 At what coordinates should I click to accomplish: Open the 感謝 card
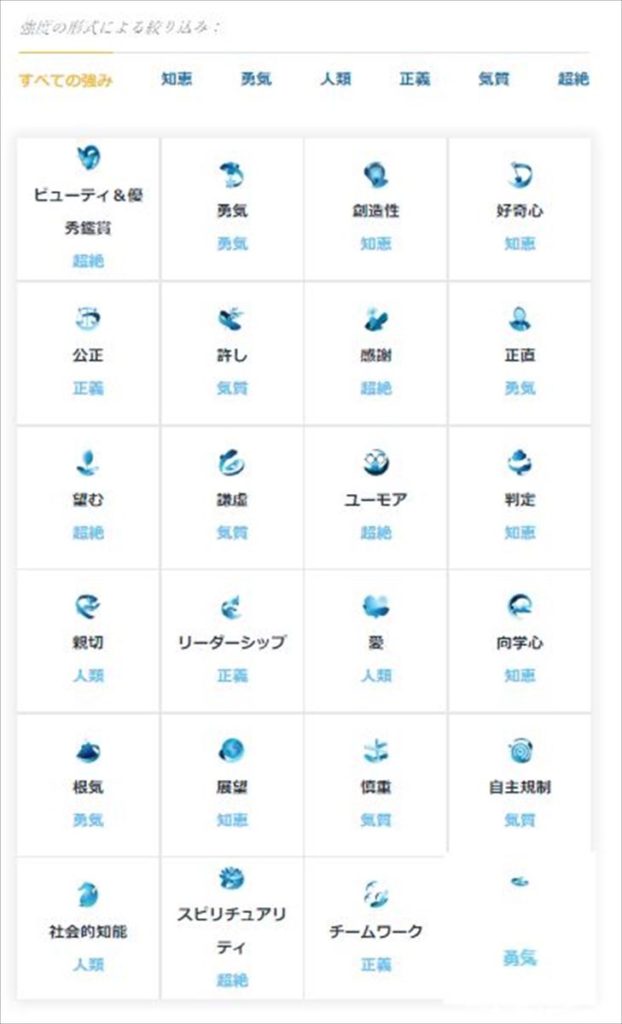coord(376,353)
